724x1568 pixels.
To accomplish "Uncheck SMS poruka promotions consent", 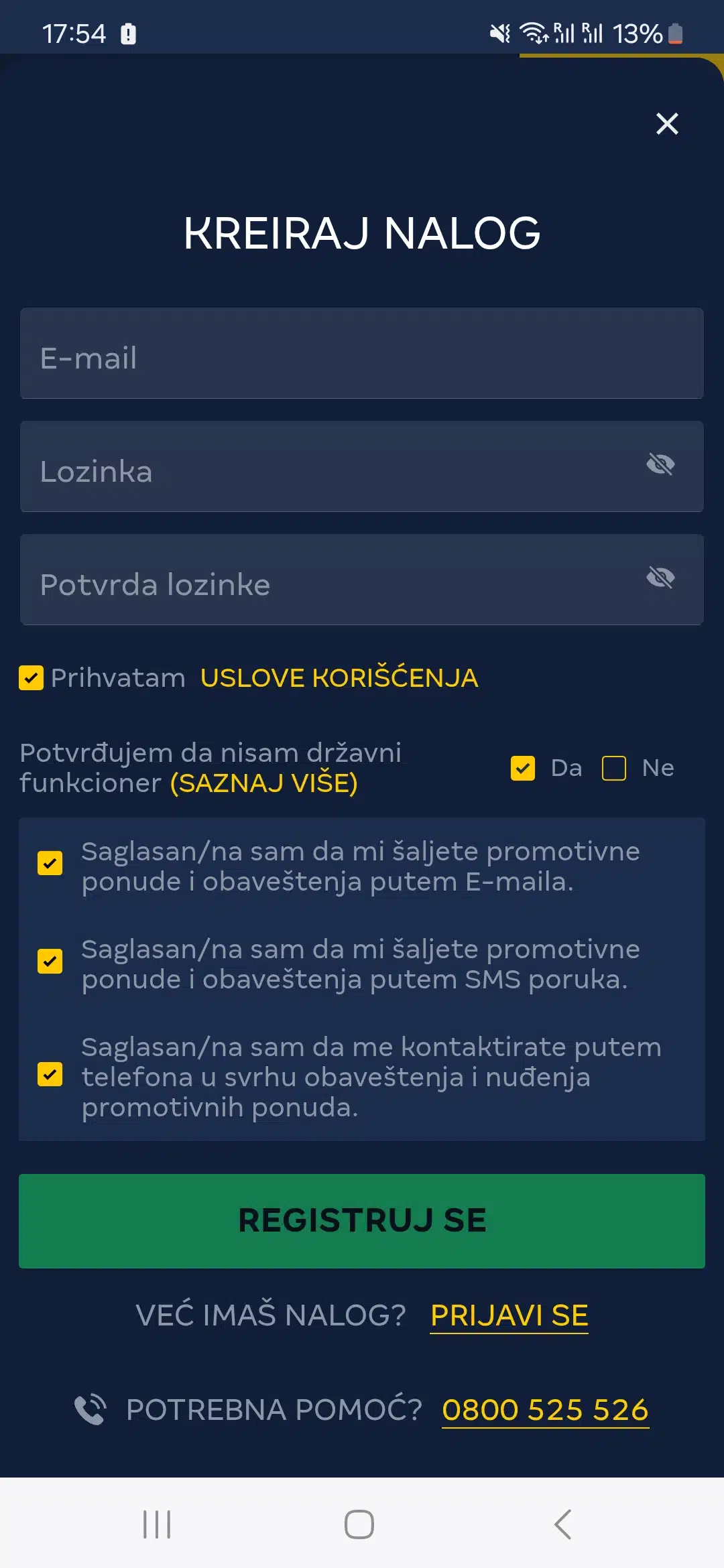I will 50,961.
